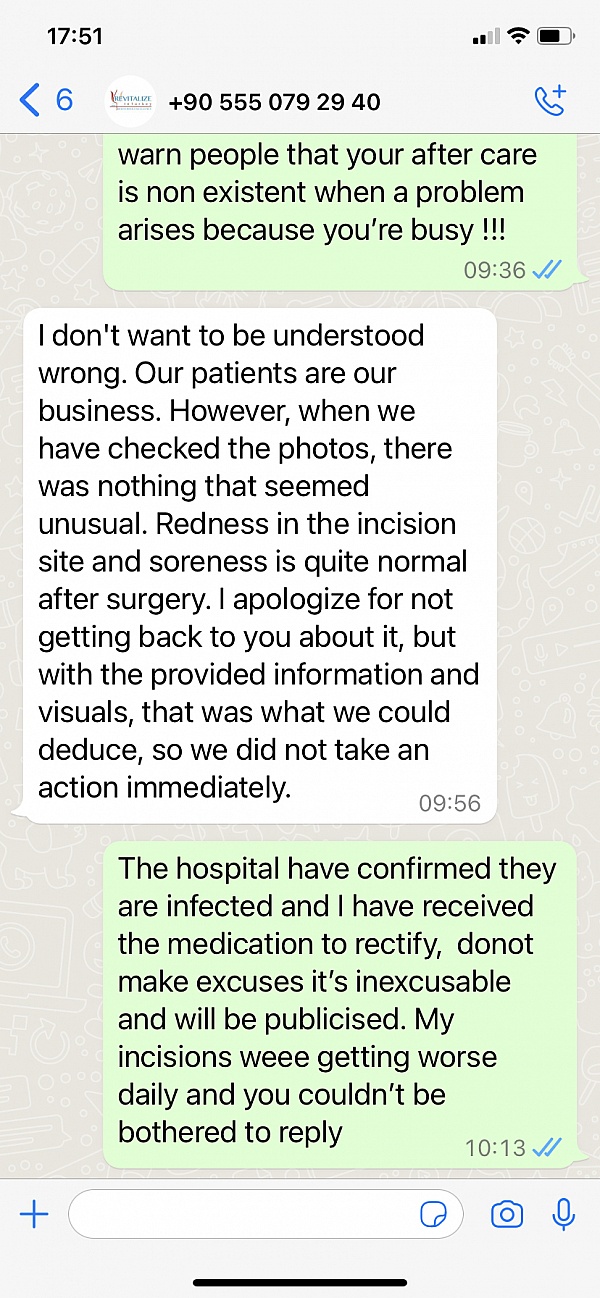The image size is (600, 1298).
Task: Open the camera to send a photo
Action: pos(507,1215)
